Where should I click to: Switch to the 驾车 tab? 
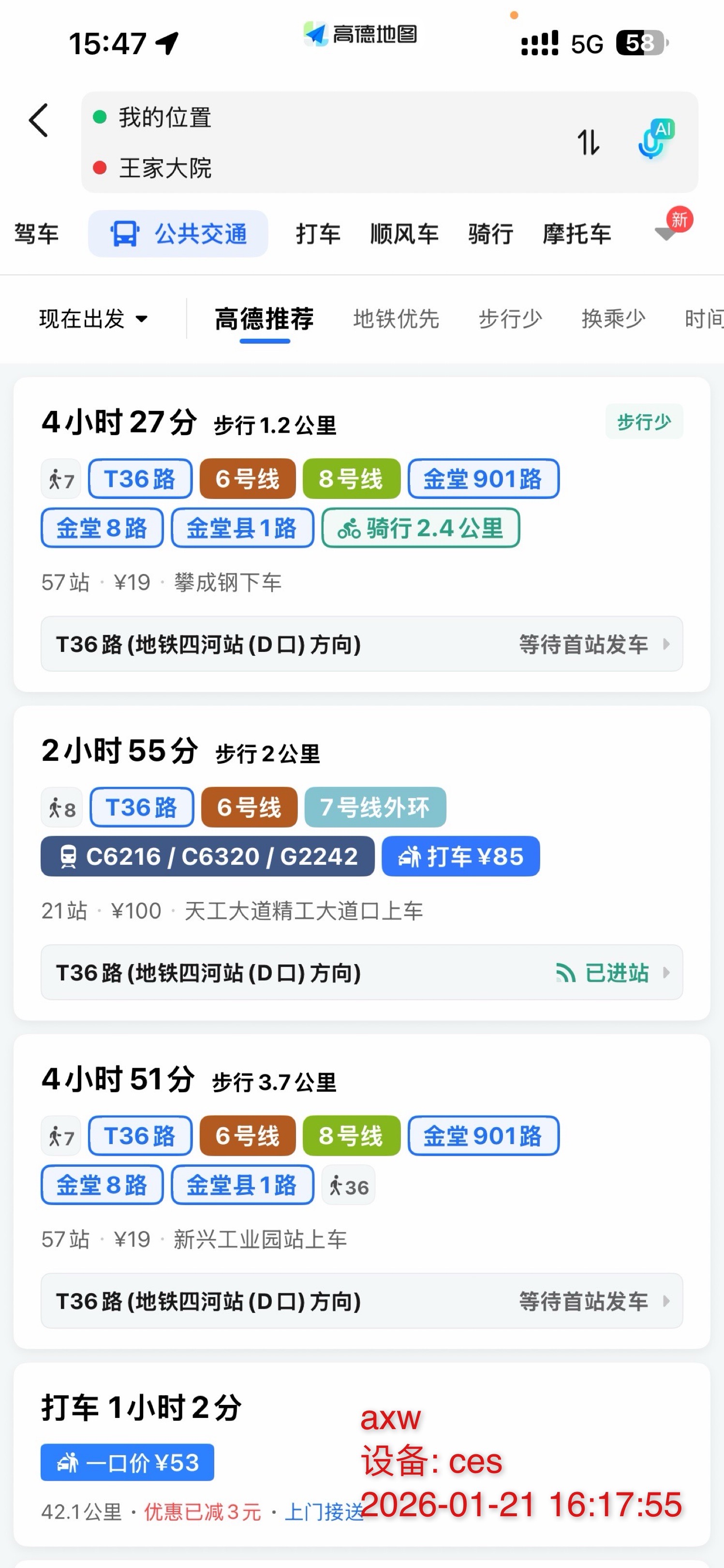click(36, 234)
